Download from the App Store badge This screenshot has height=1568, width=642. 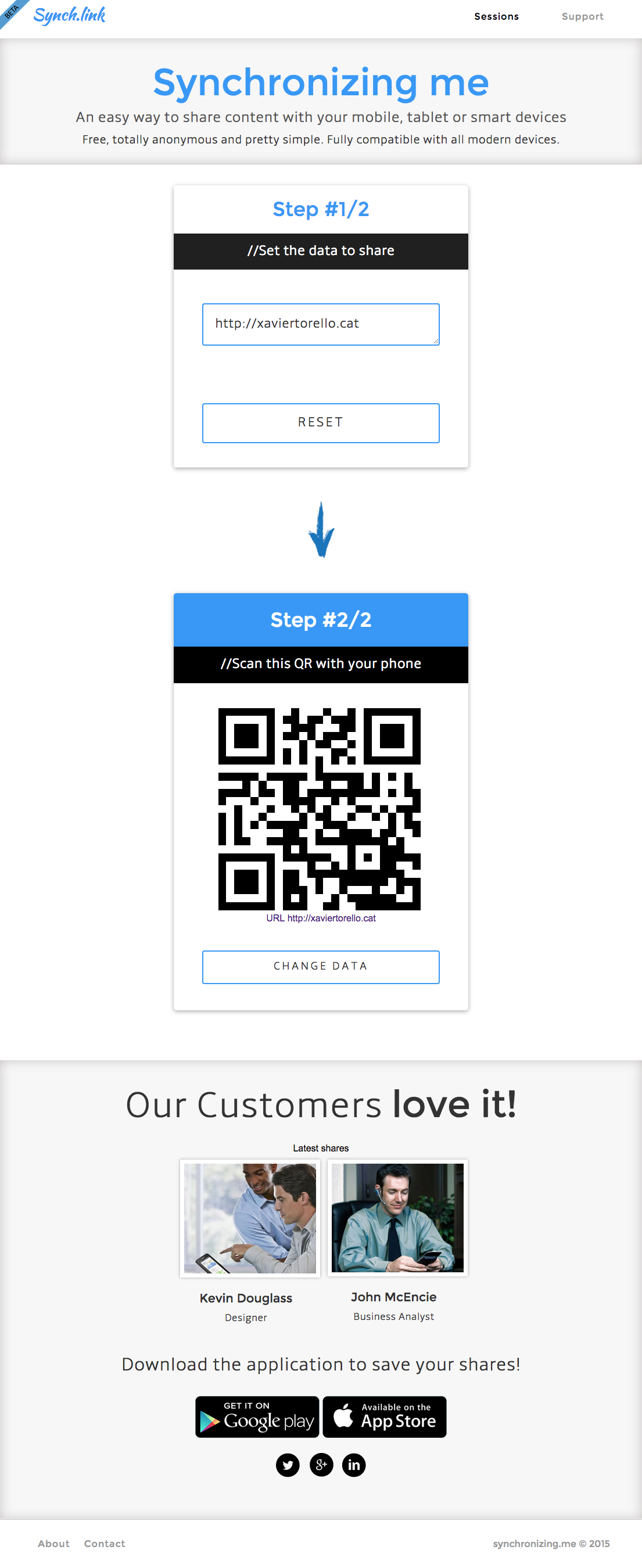[384, 1416]
